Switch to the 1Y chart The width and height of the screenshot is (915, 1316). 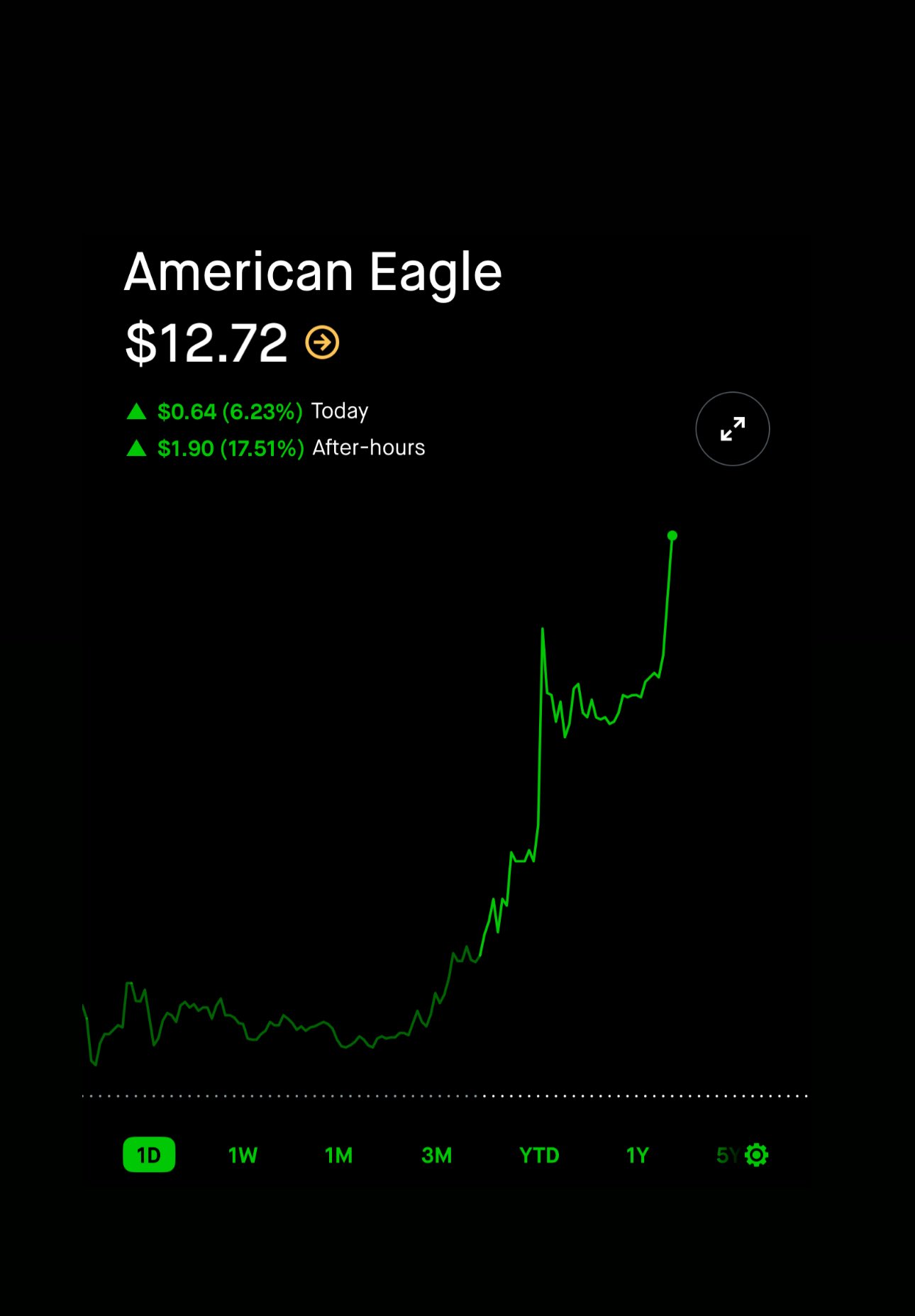[x=637, y=1155]
